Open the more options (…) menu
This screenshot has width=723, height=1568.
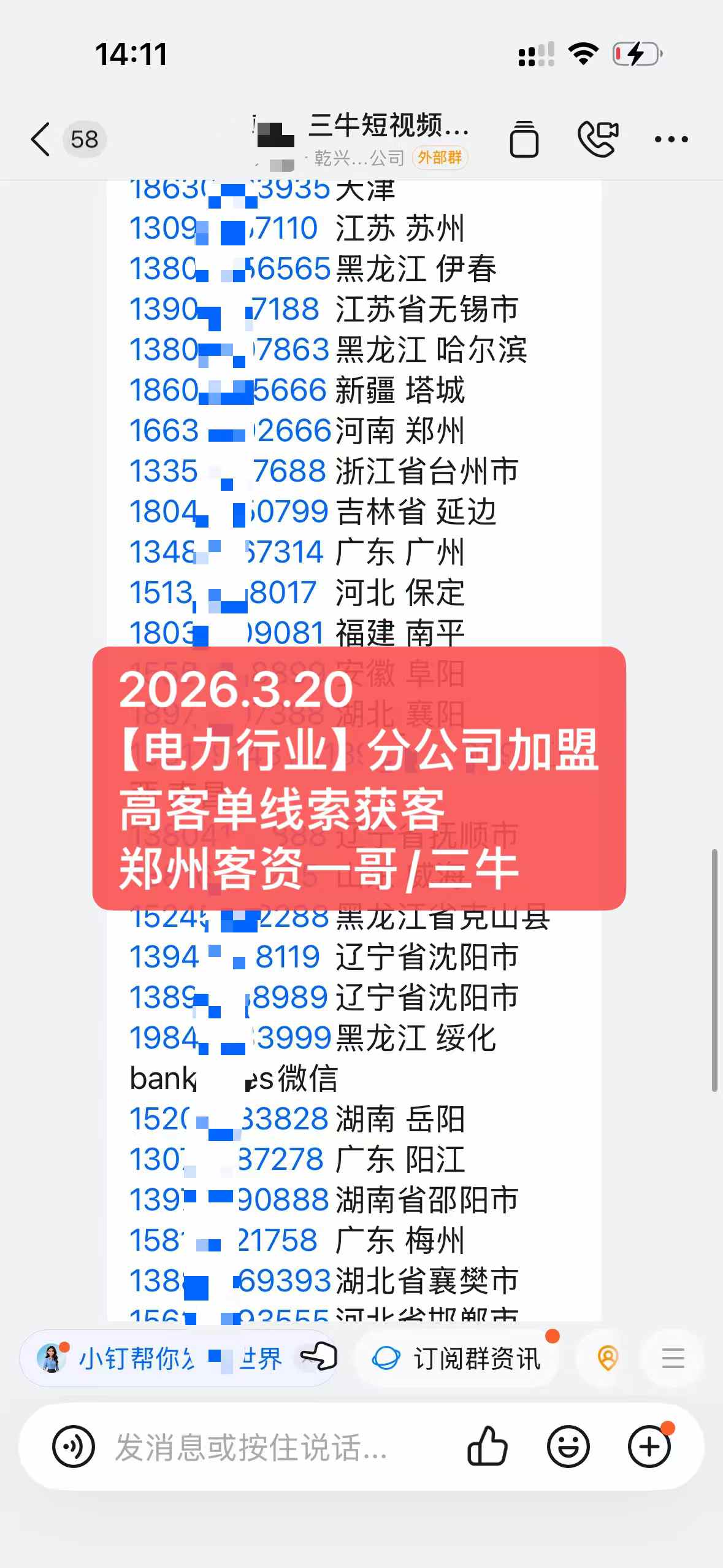[670, 139]
